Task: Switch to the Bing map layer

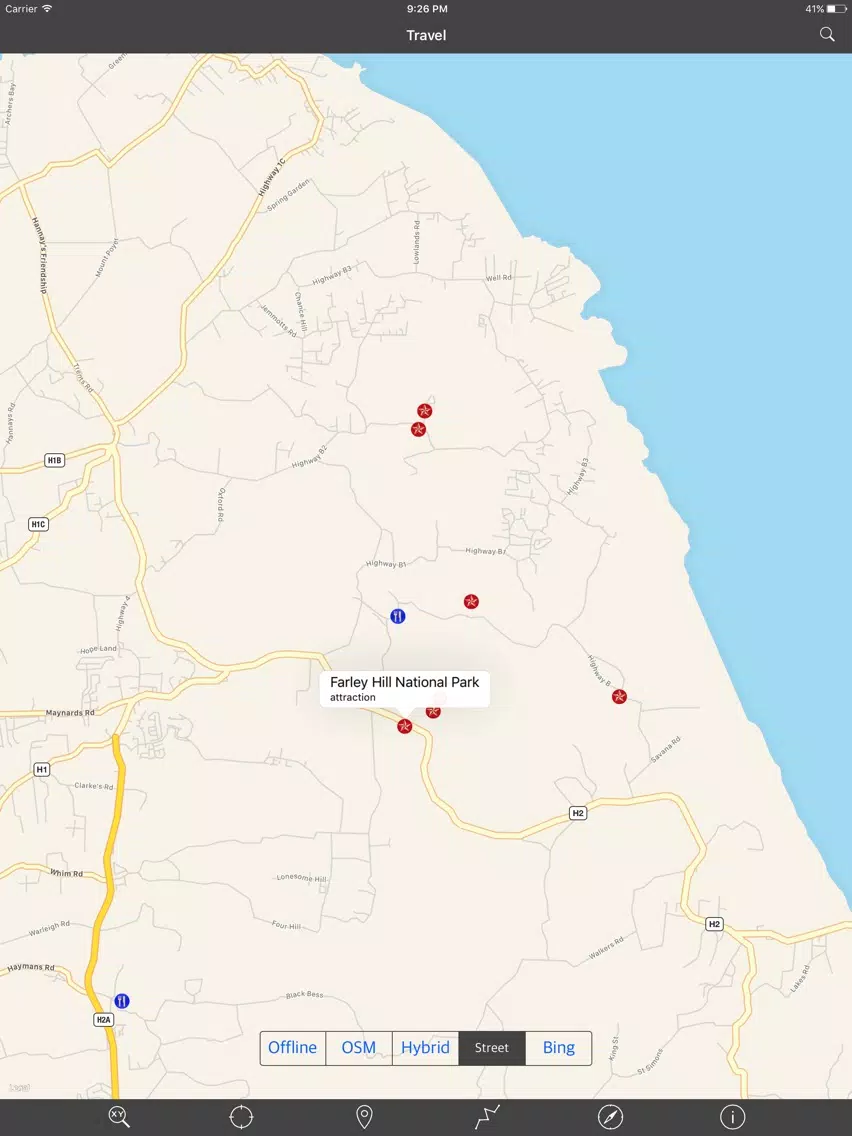Action: coord(559,1048)
